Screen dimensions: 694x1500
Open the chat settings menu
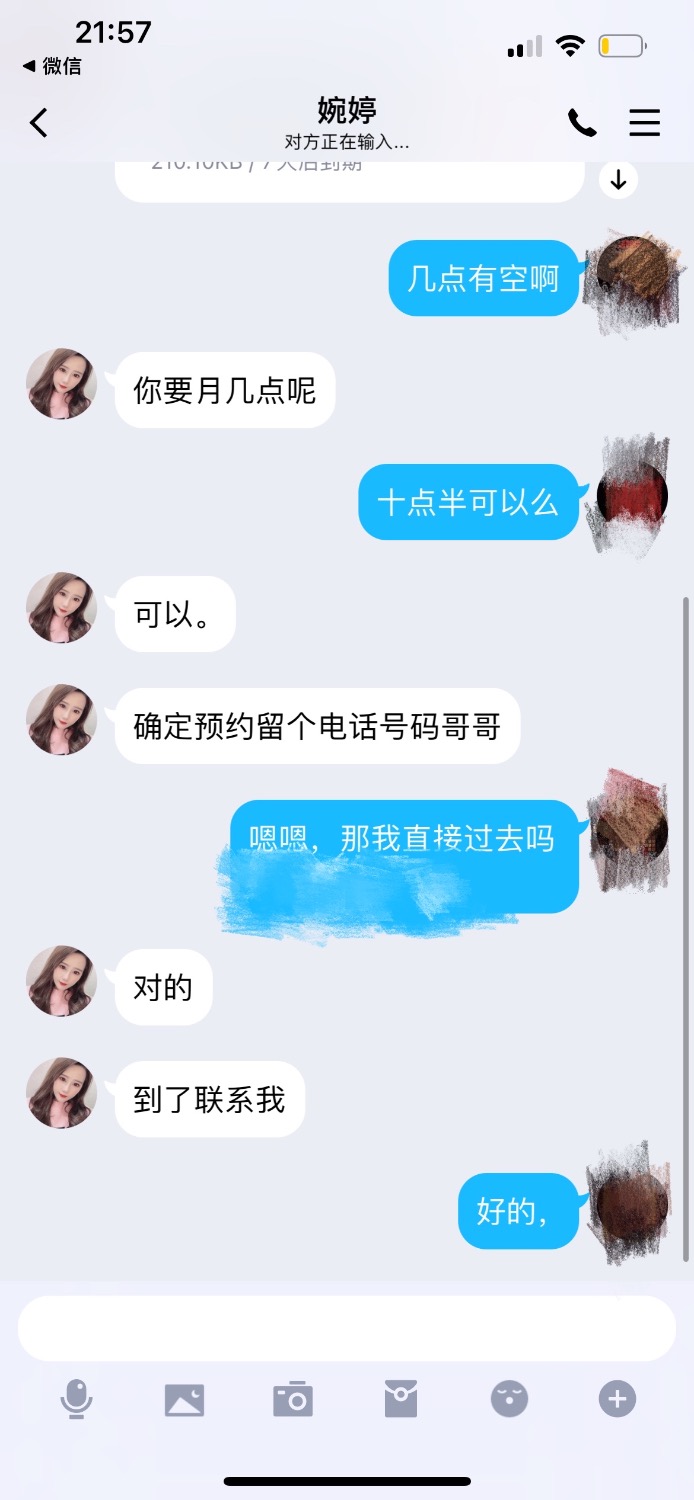click(644, 123)
